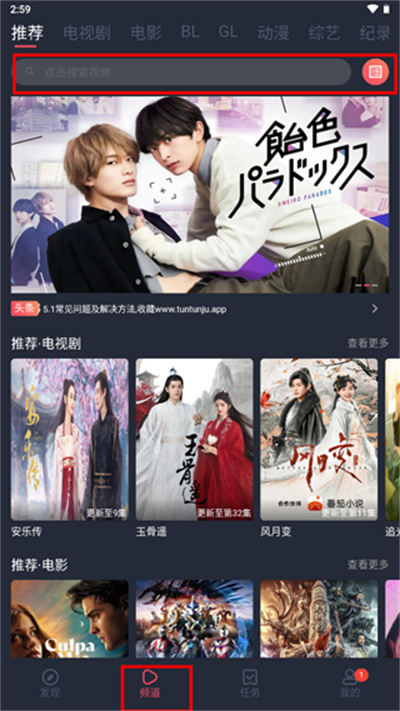This screenshot has width=400, height=711.
Task: Open the 安乐传 drama card
Action: point(69,448)
